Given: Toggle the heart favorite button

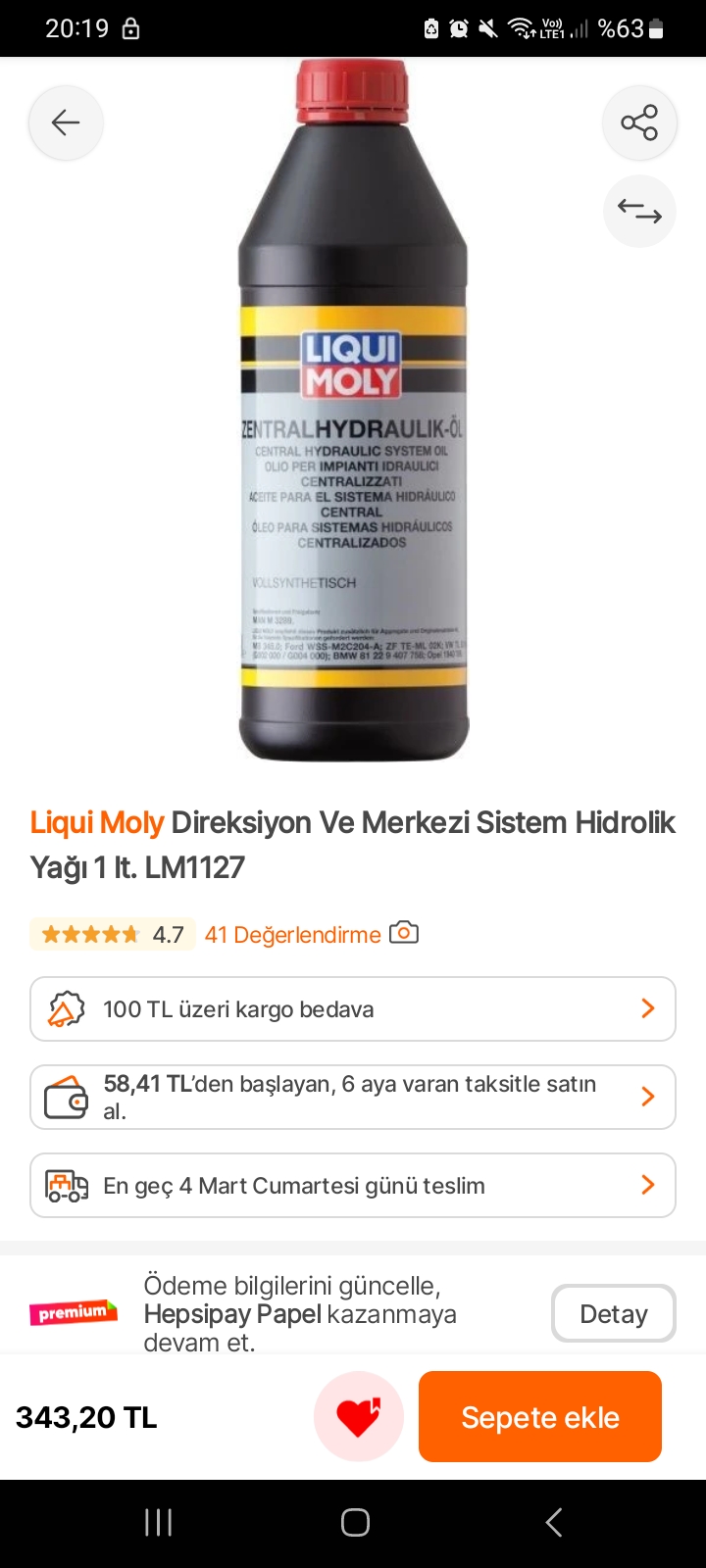Looking at the screenshot, I should [x=359, y=1416].
